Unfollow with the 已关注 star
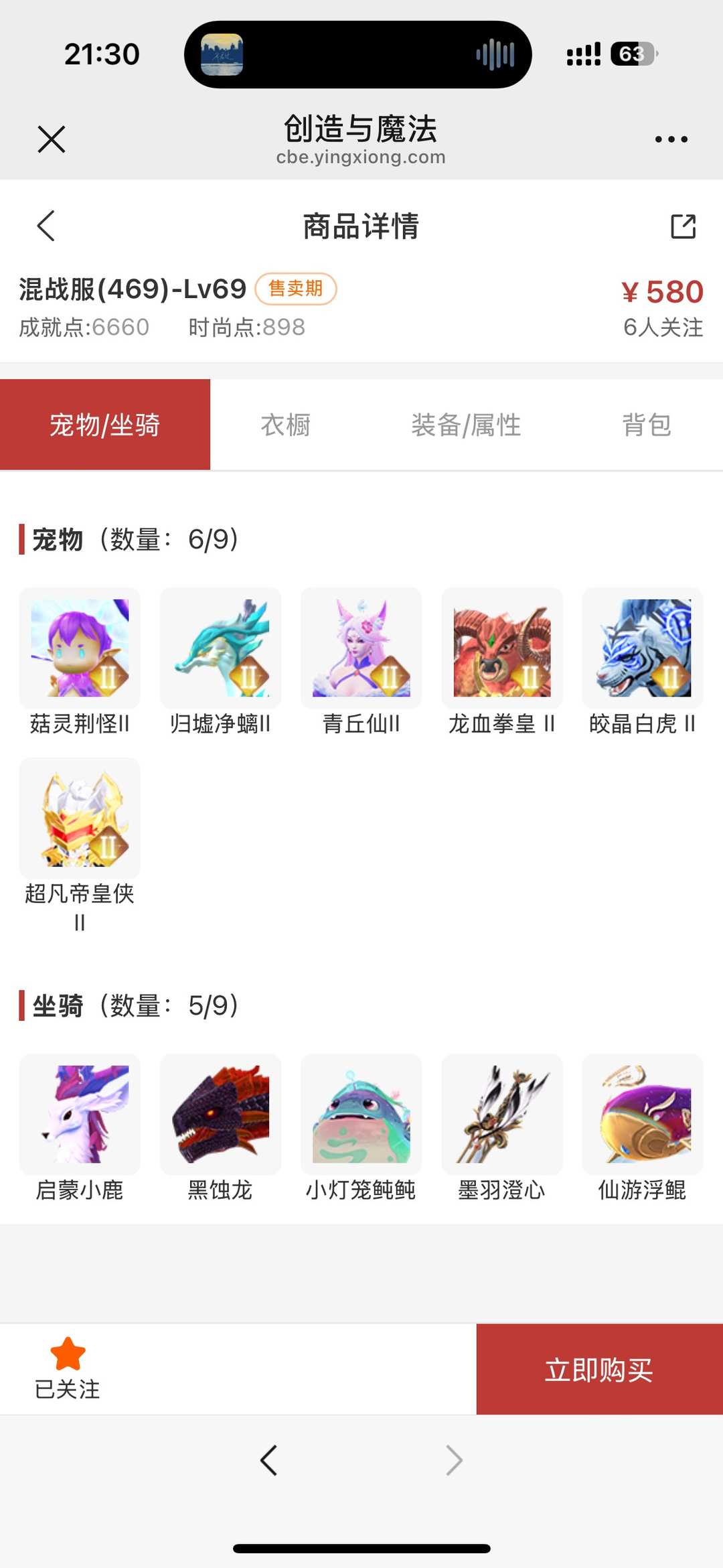 coord(68,1368)
